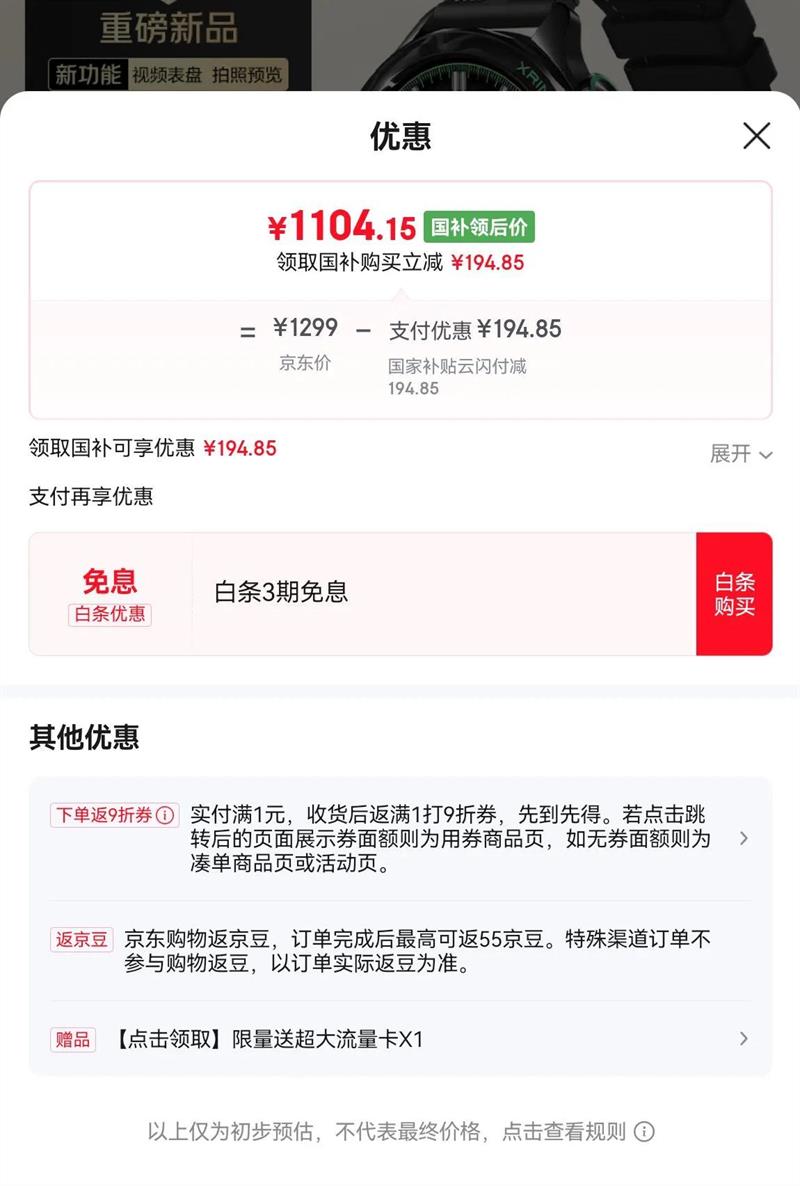The height and width of the screenshot is (1186, 800).
Task: Claim the 赠品 超大流量卡 gift
Action: pyautogui.click(x=401, y=1039)
